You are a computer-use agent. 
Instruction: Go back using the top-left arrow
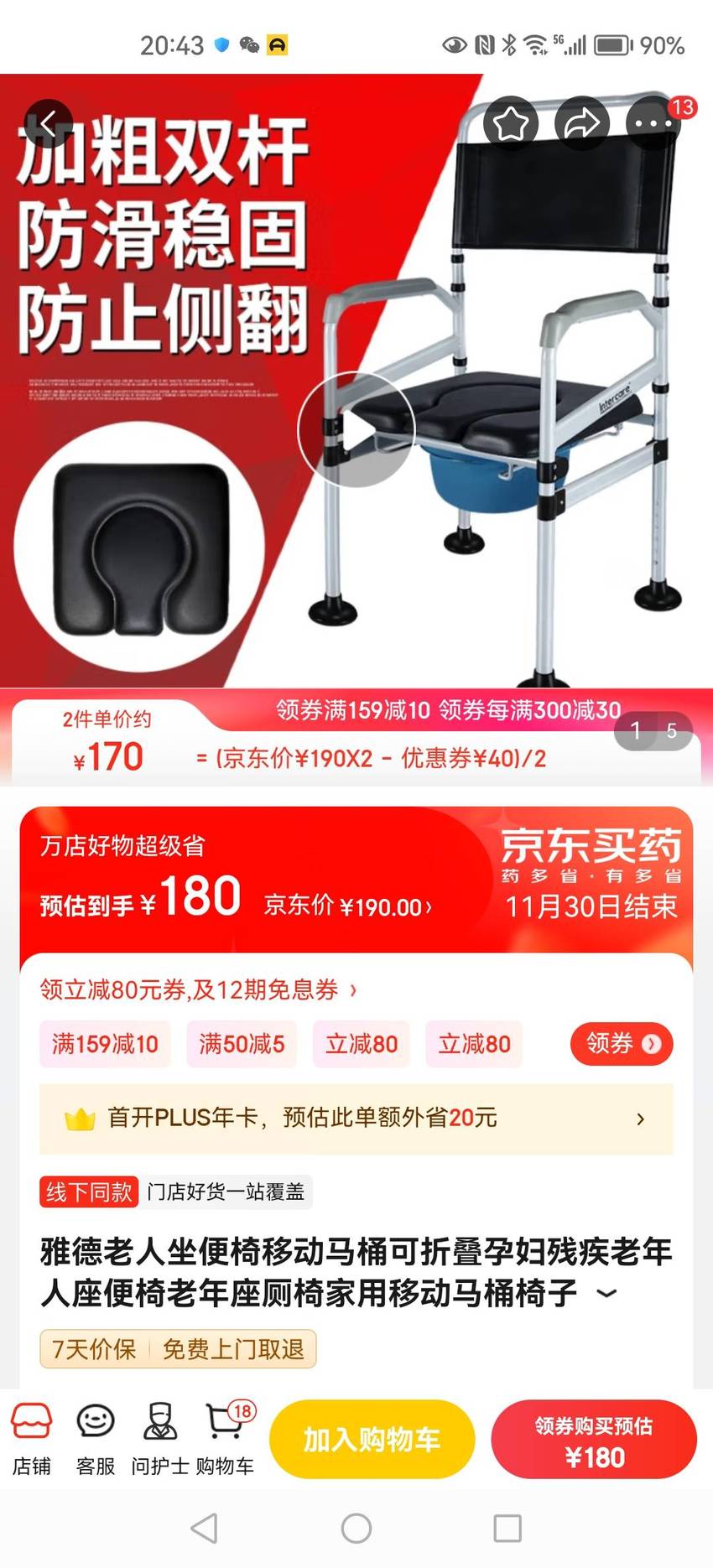tap(49, 124)
